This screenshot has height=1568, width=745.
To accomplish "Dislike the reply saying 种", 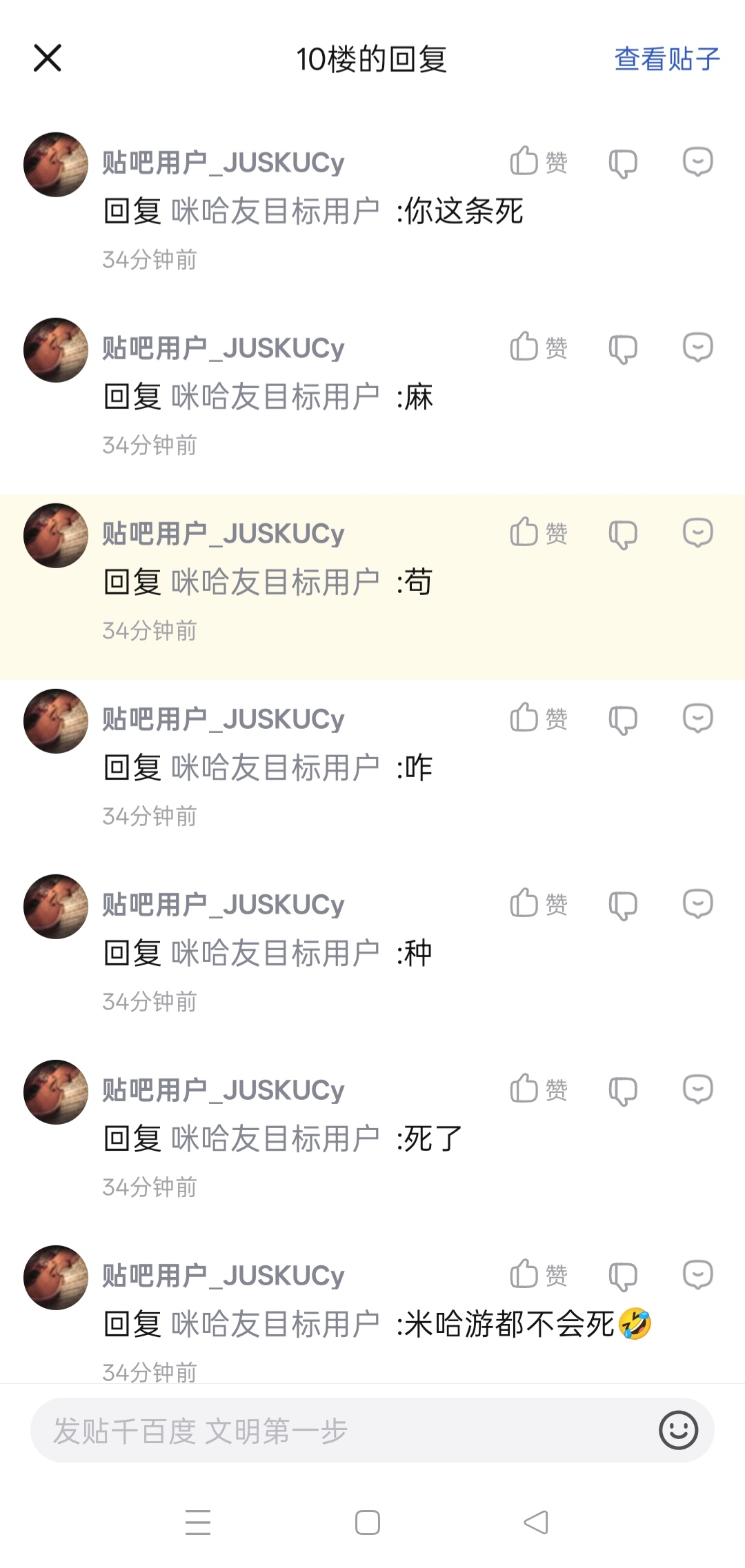I will click(623, 905).
